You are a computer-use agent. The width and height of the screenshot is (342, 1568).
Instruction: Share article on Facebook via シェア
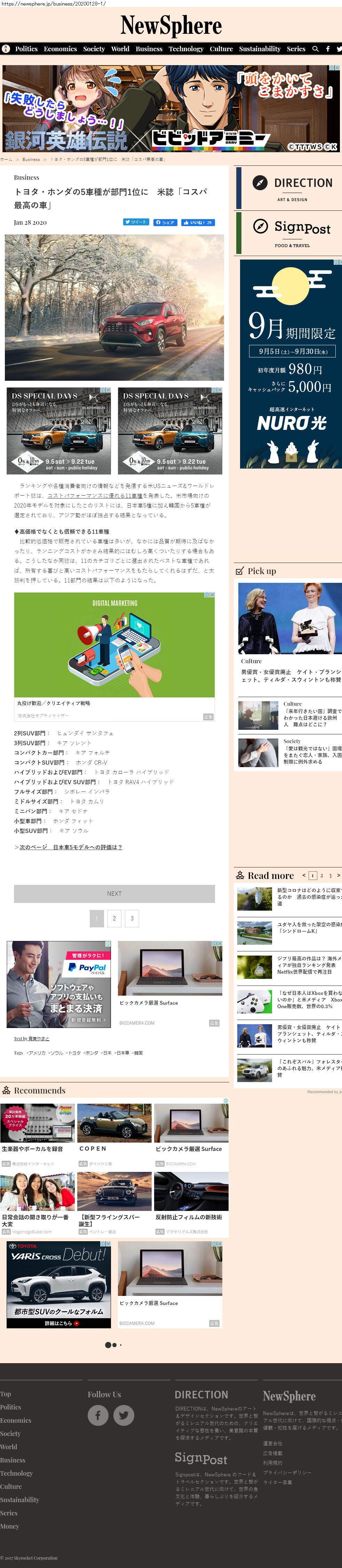pos(165,222)
